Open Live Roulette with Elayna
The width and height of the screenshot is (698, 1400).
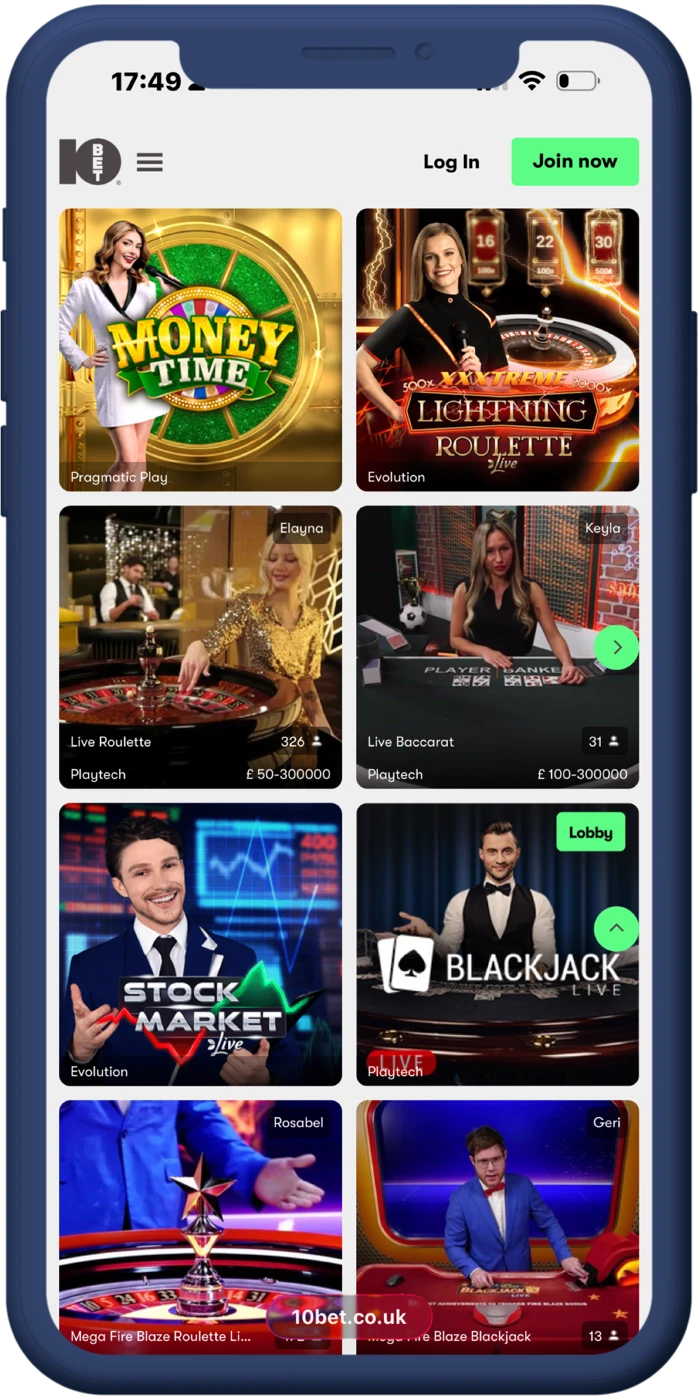(x=200, y=646)
